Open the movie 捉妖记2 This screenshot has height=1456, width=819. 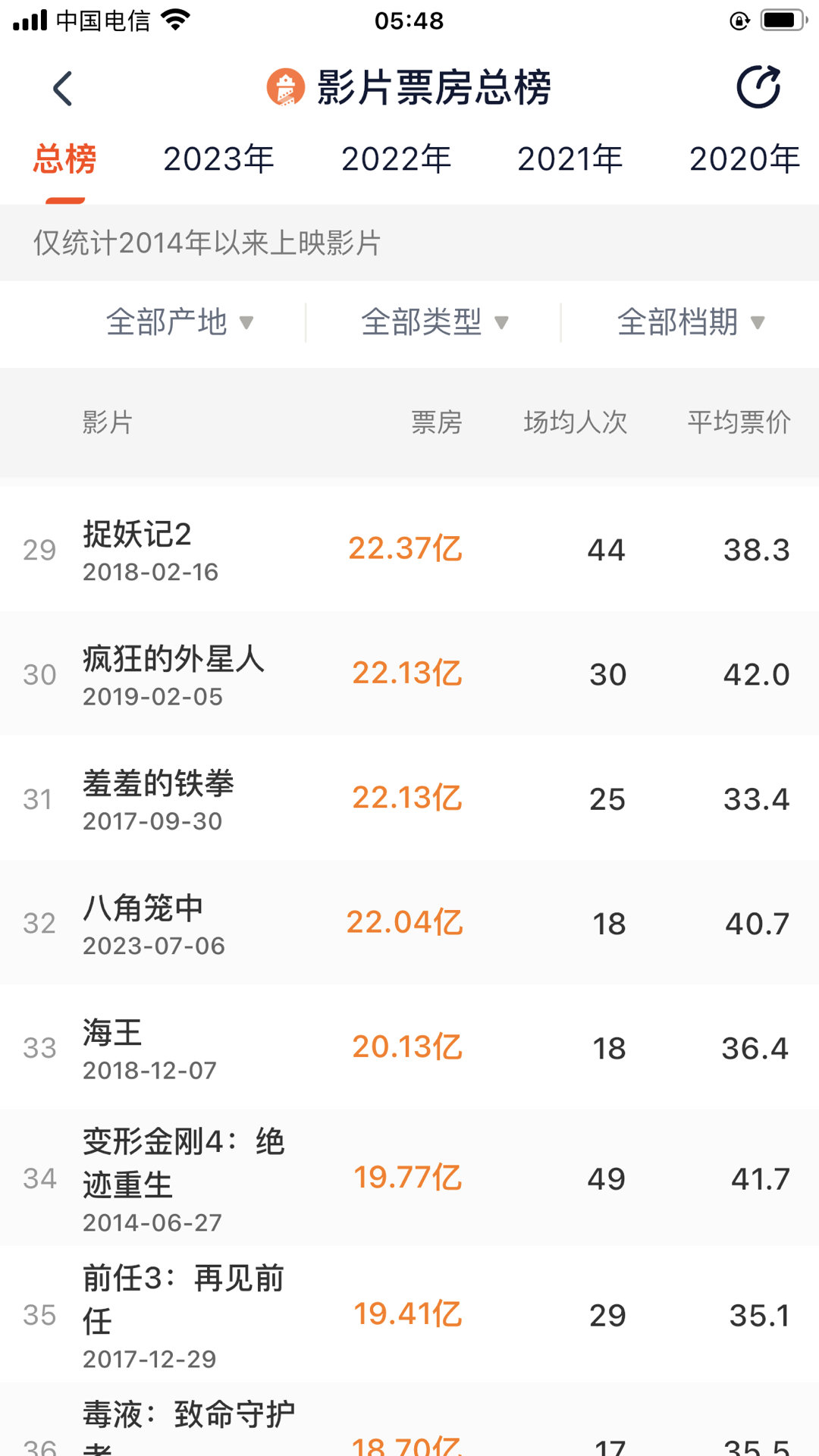[x=409, y=549]
